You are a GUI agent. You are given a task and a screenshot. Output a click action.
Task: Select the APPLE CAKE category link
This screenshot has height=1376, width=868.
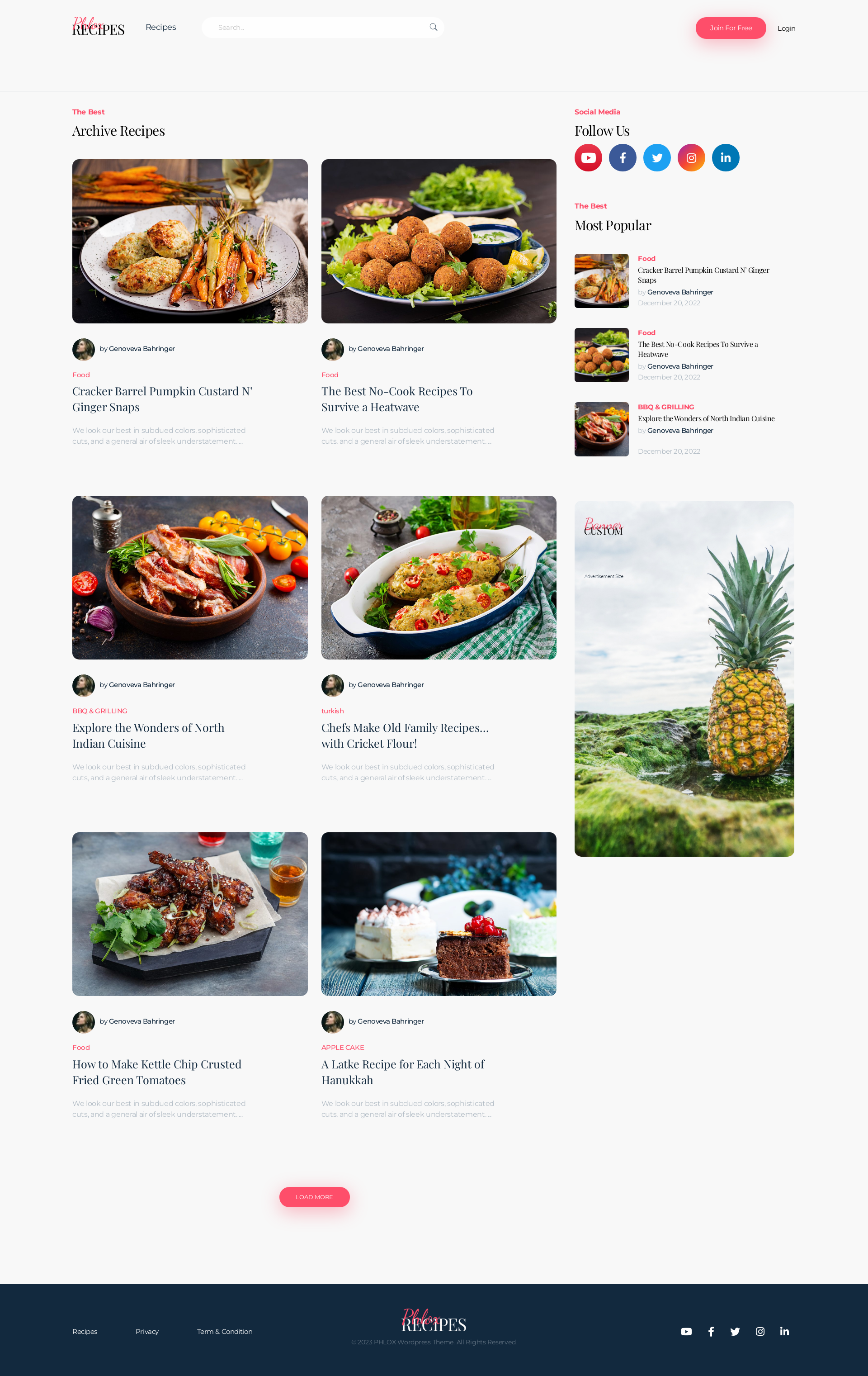point(343,1048)
